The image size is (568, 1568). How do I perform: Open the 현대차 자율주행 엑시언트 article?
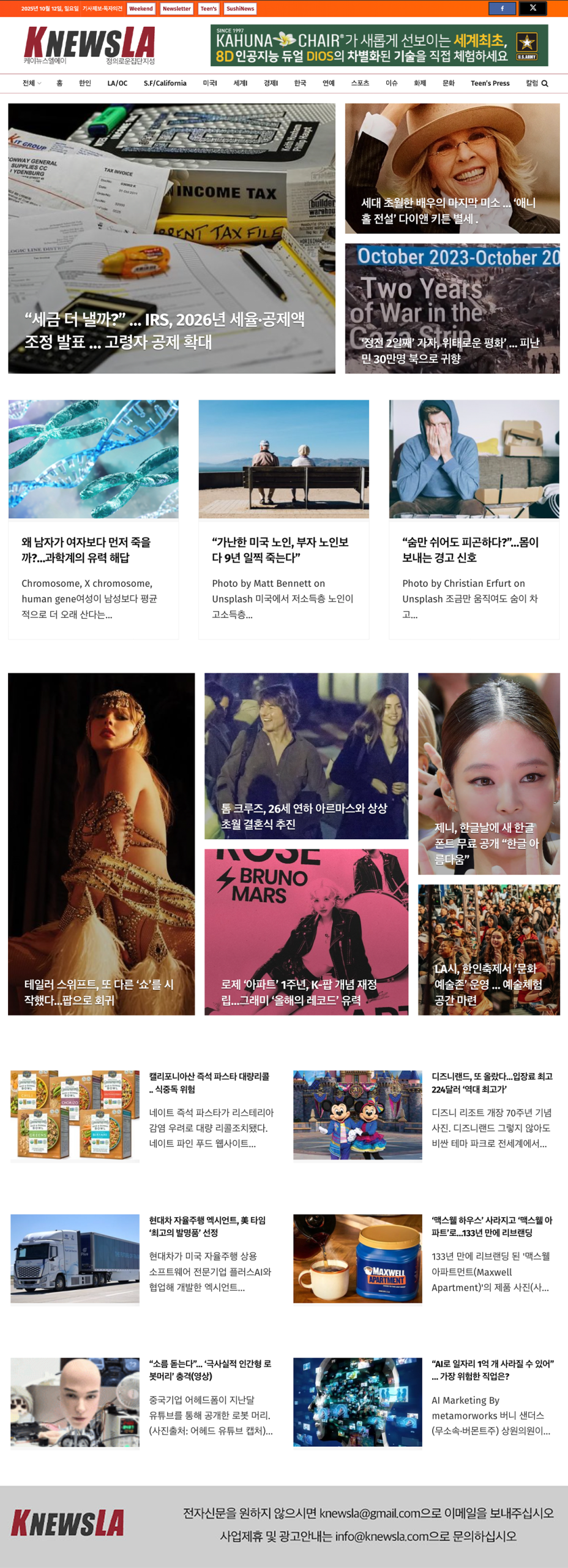207,1226
